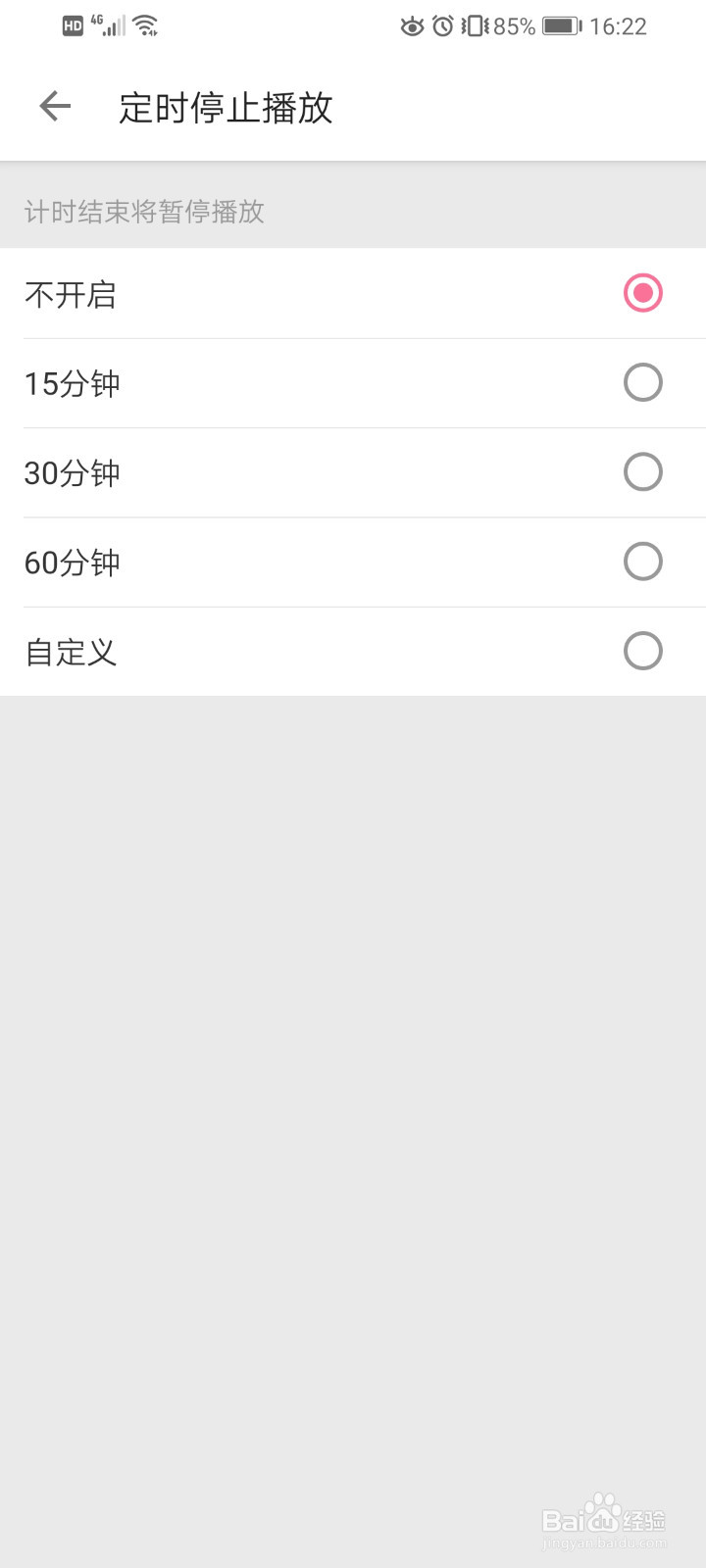Screen dimensions: 706x1568
Task: Select the 30分钟 timer radio button
Action: click(642, 472)
